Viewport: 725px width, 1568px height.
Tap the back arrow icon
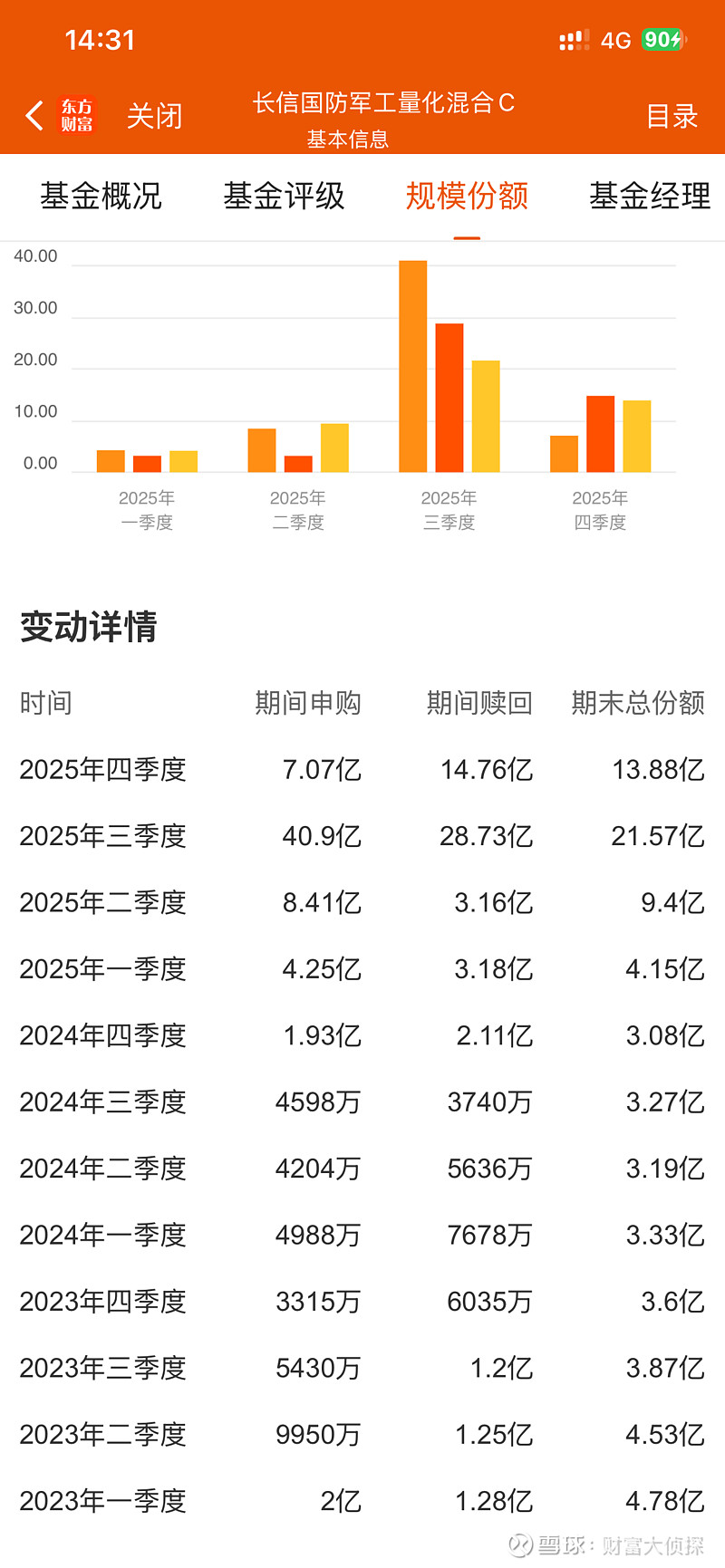[34, 115]
